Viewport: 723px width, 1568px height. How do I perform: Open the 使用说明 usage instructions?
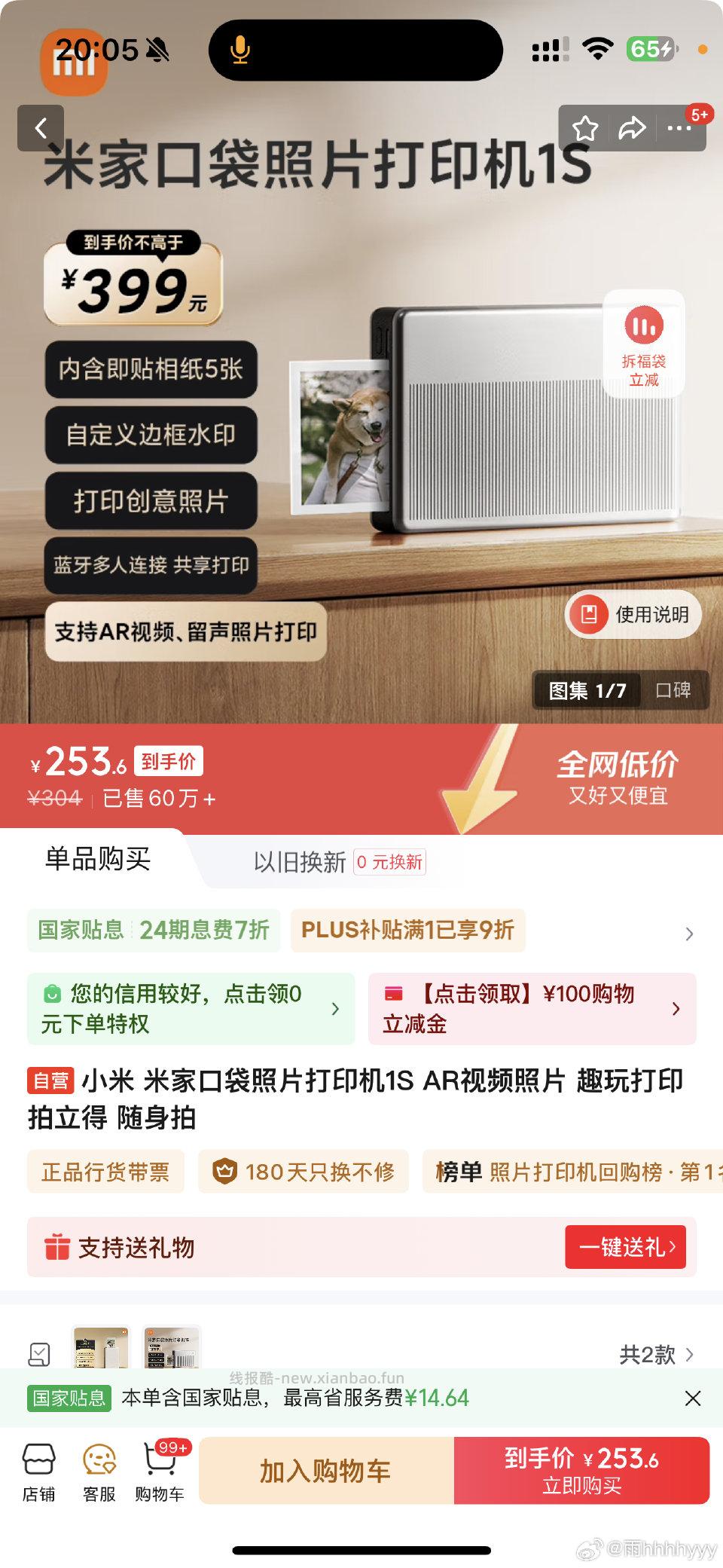pyautogui.click(x=633, y=615)
